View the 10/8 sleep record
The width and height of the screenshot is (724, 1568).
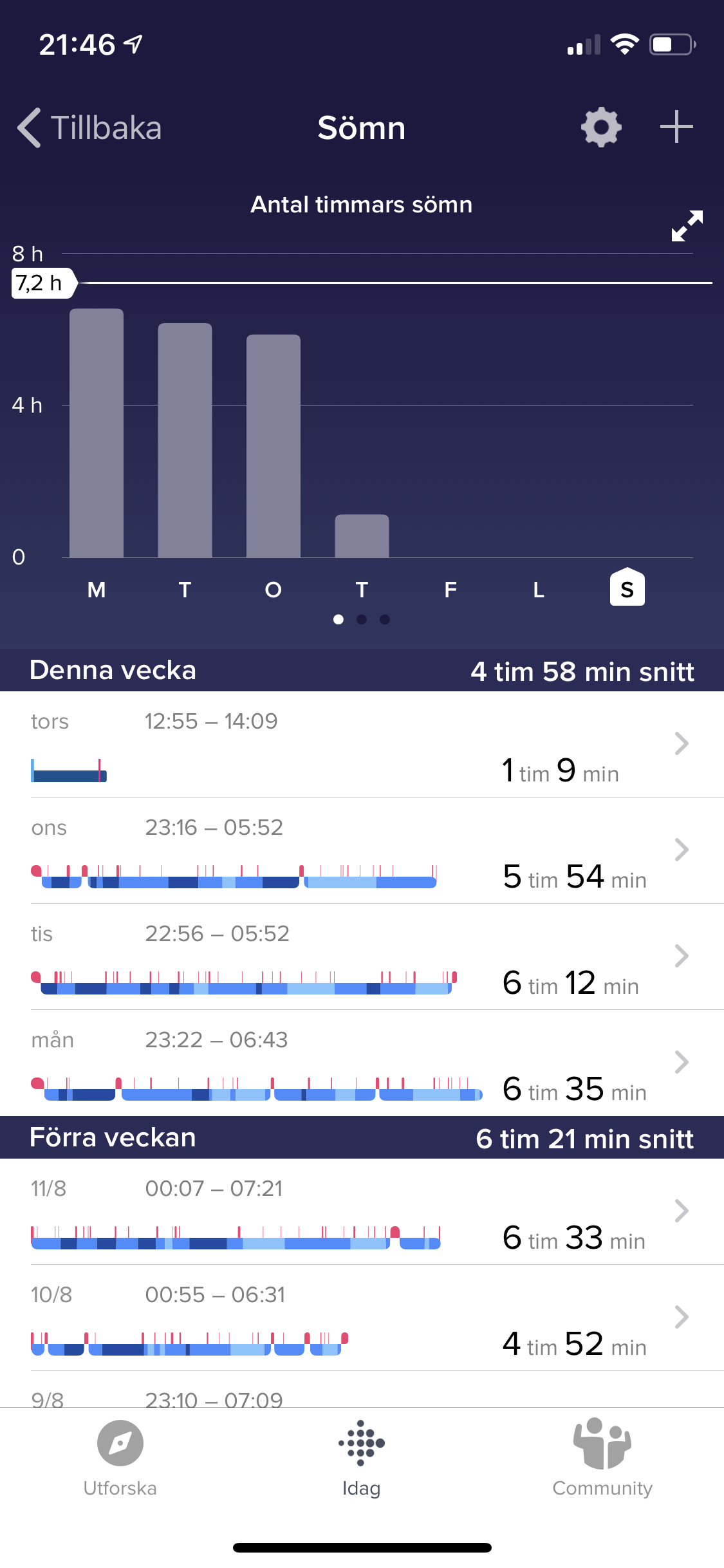coord(362,1318)
